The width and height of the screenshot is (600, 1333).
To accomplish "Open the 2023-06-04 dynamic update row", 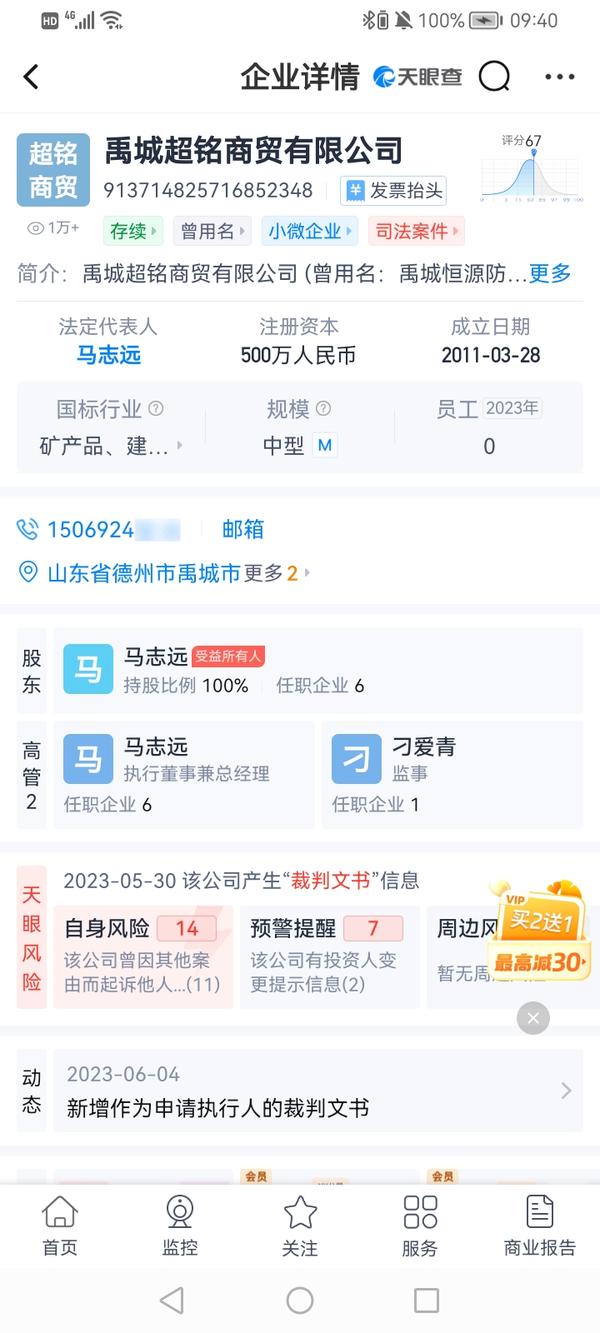I will (318, 1091).
